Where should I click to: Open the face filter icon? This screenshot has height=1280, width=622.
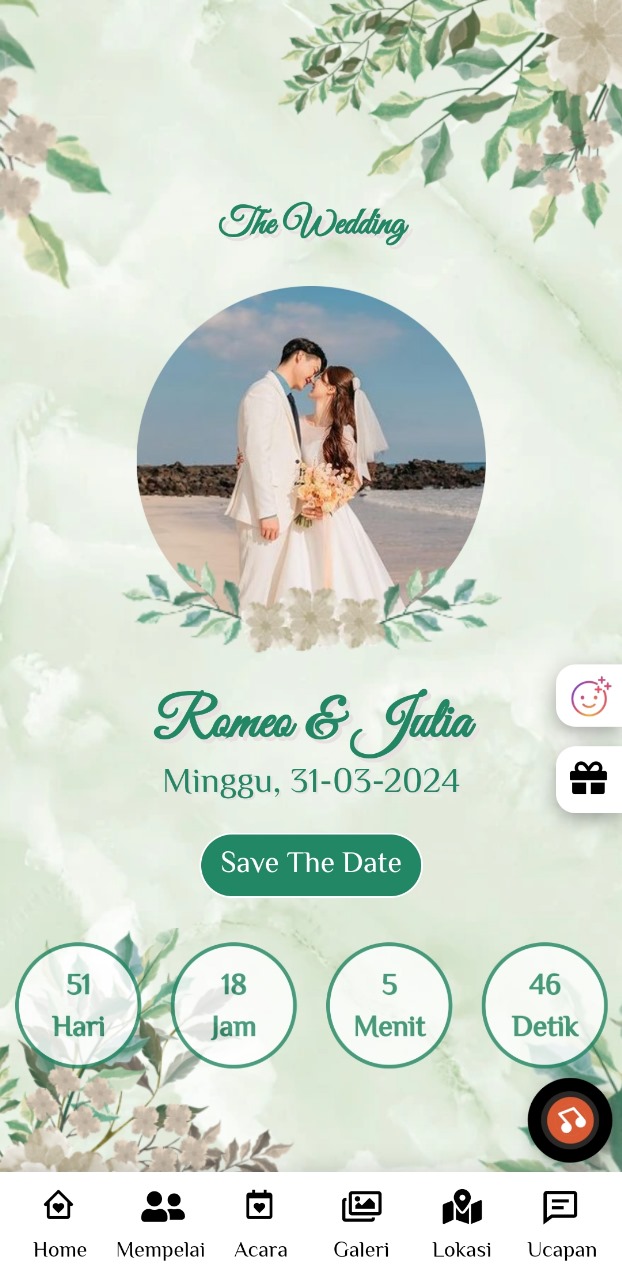tap(590, 696)
